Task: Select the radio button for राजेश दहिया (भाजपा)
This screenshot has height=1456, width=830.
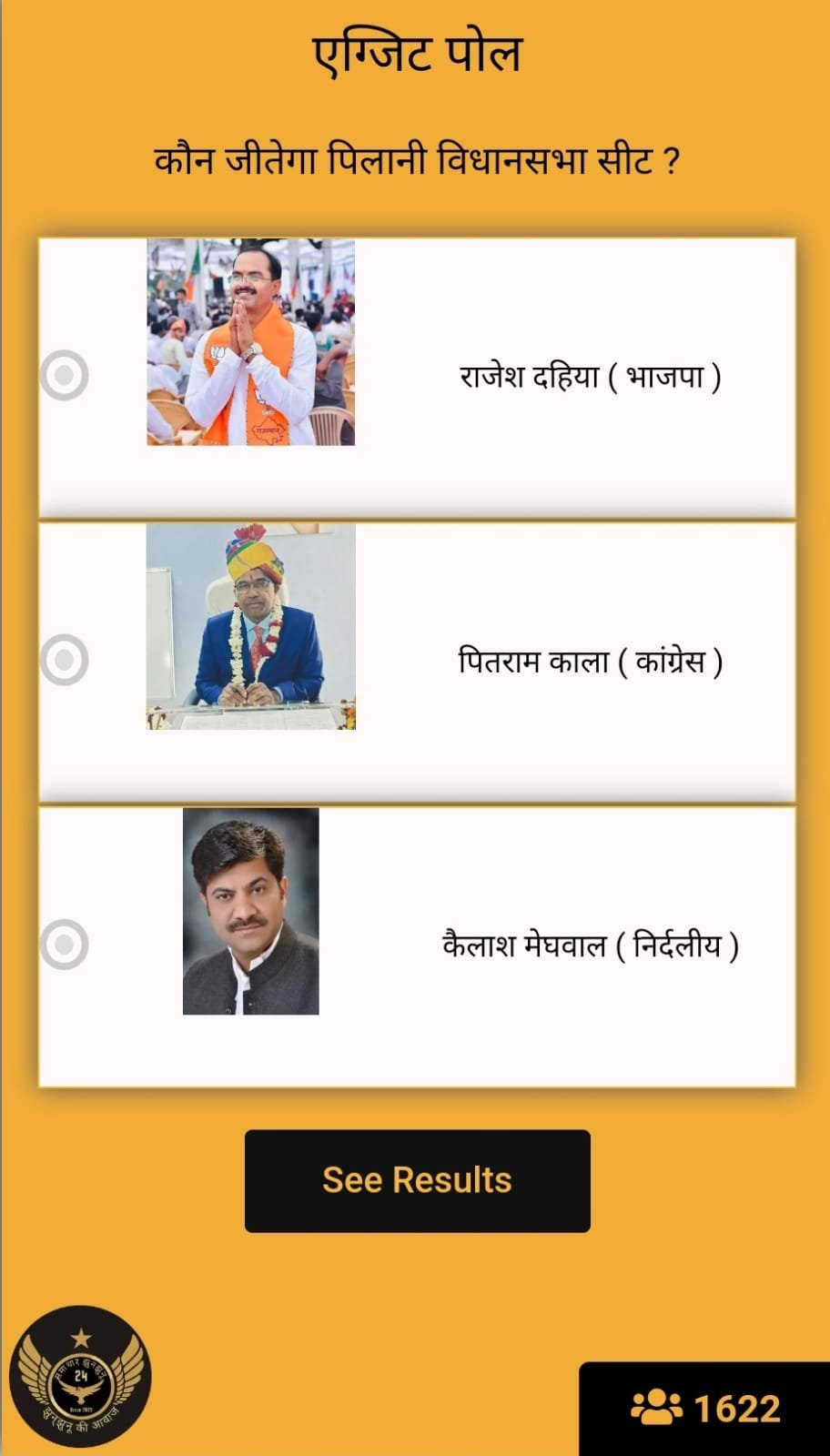Action: pyautogui.click(x=65, y=375)
